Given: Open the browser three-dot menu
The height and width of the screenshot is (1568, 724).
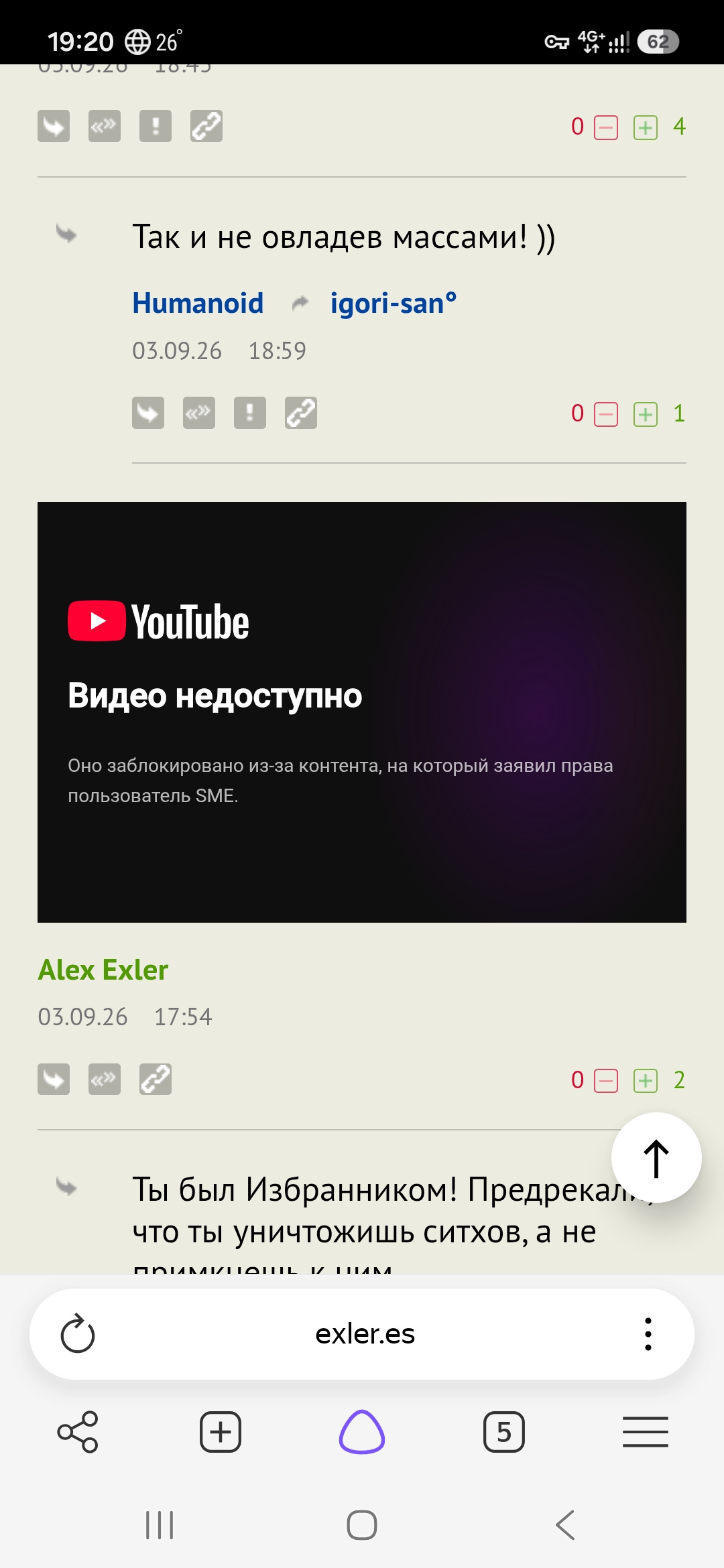Looking at the screenshot, I should [648, 1333].
